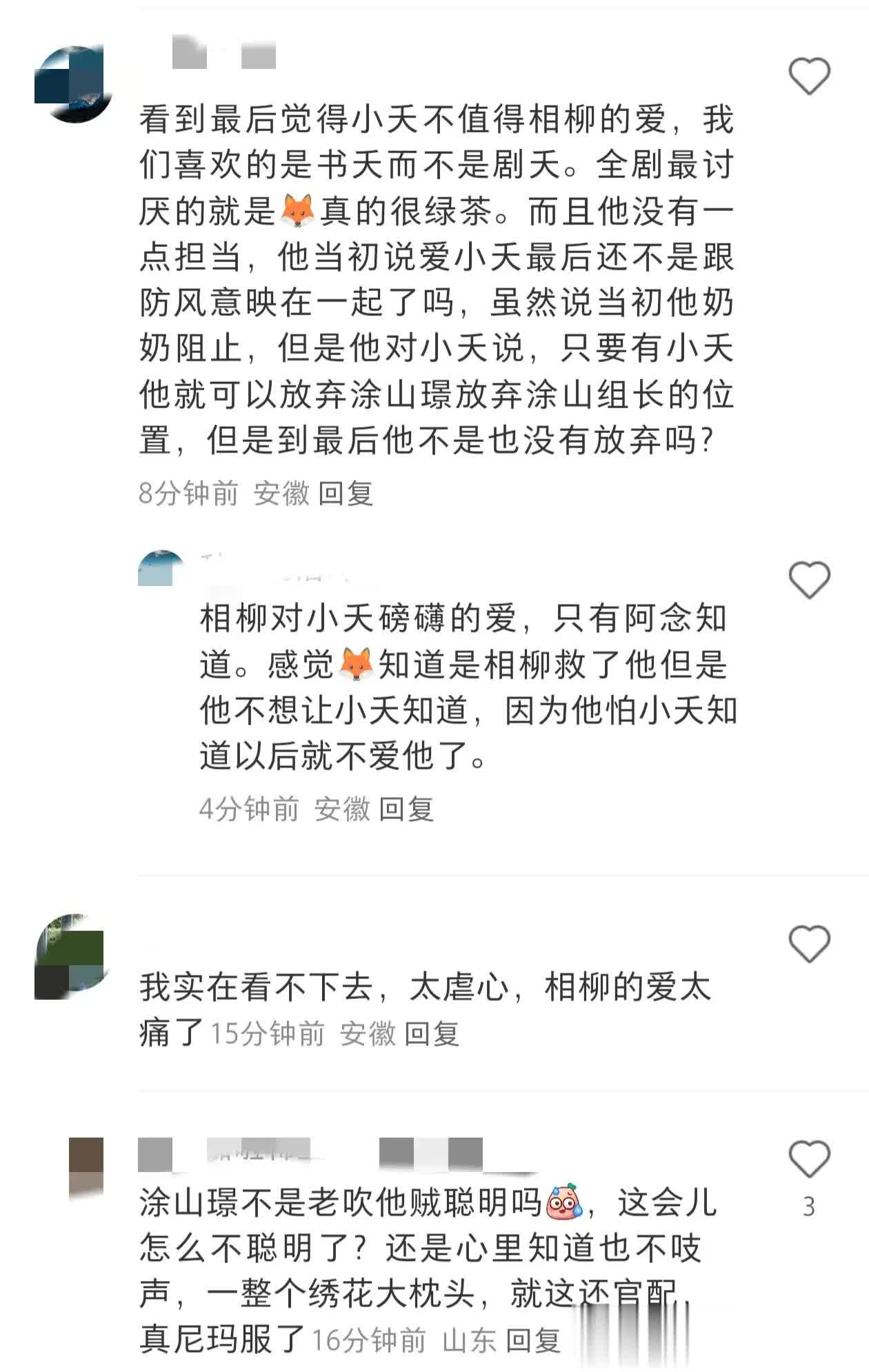Open avatar of the 涂山璟 commenter from 山东
The width and height of the screenshot is (869, 1372).
pyautogui.click(x=86, y=1168)
